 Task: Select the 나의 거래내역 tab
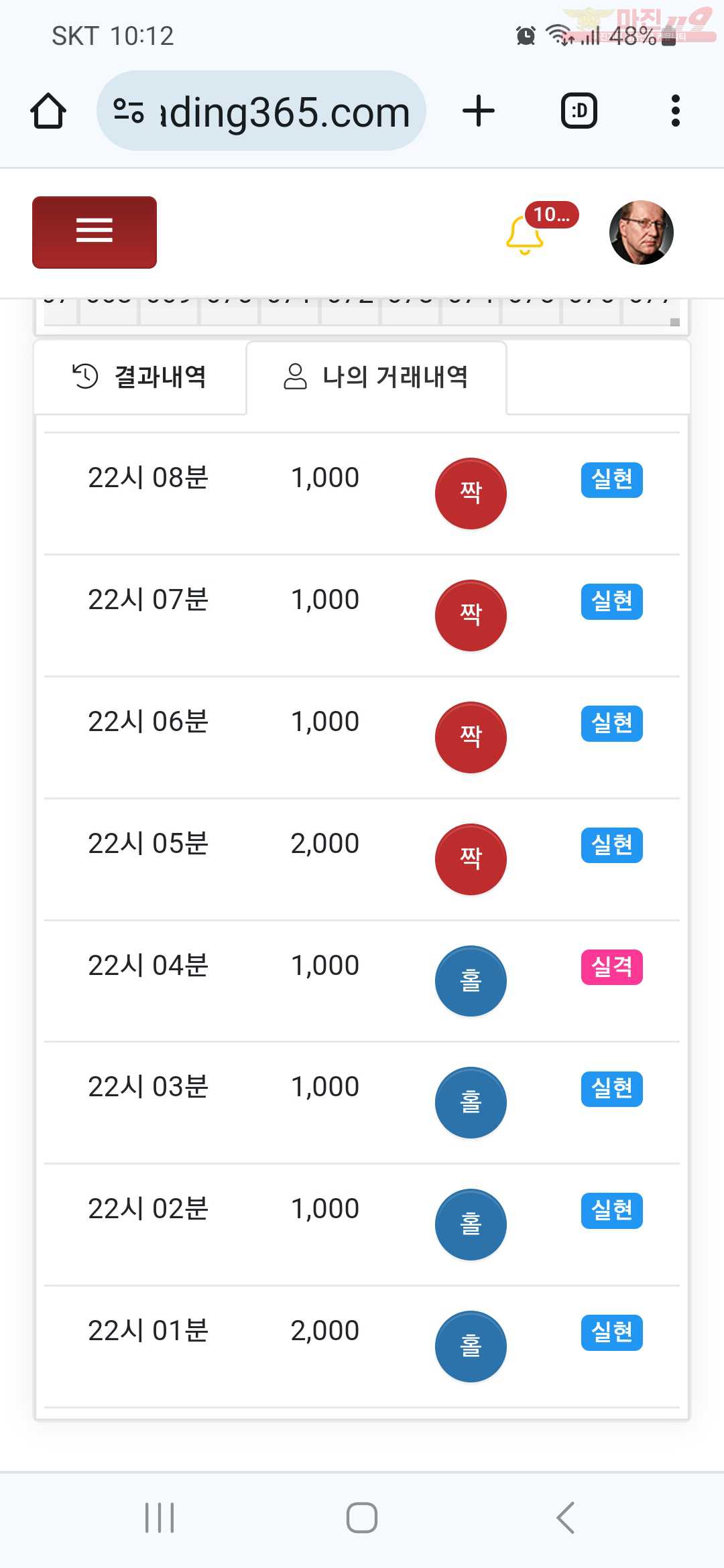(376, 377)
